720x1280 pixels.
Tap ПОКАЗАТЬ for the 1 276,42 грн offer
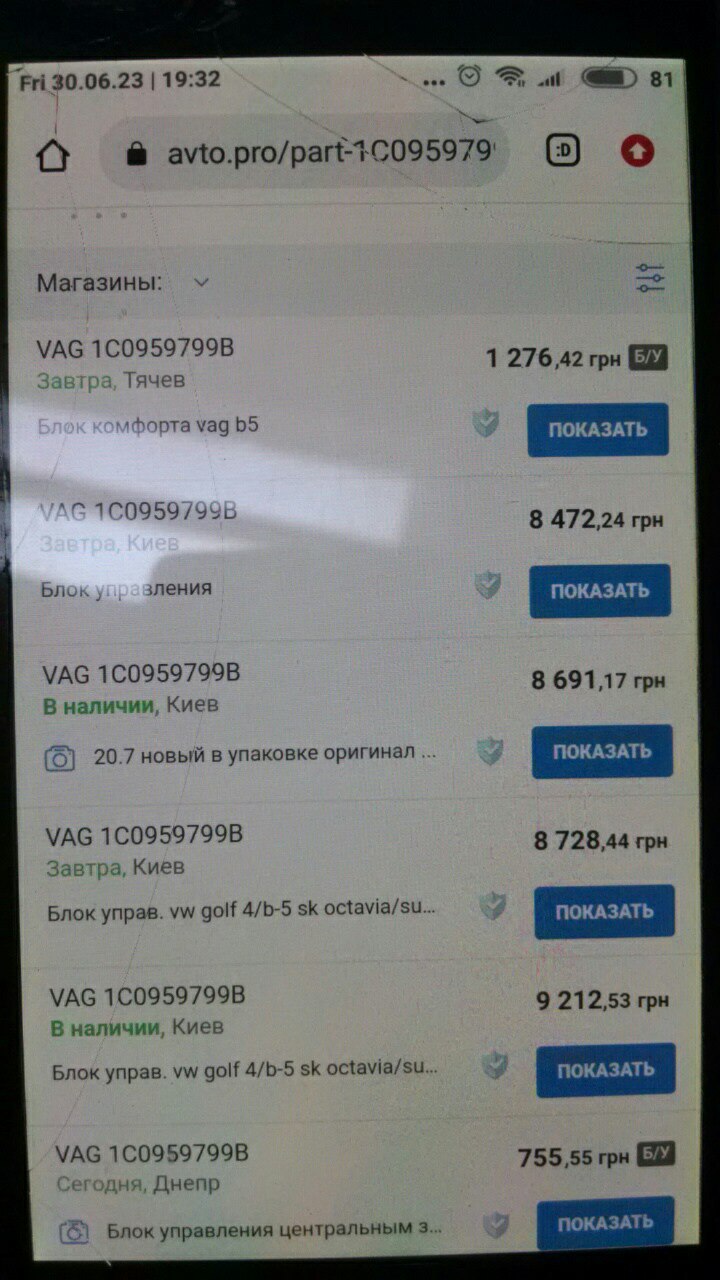point(598,430)
